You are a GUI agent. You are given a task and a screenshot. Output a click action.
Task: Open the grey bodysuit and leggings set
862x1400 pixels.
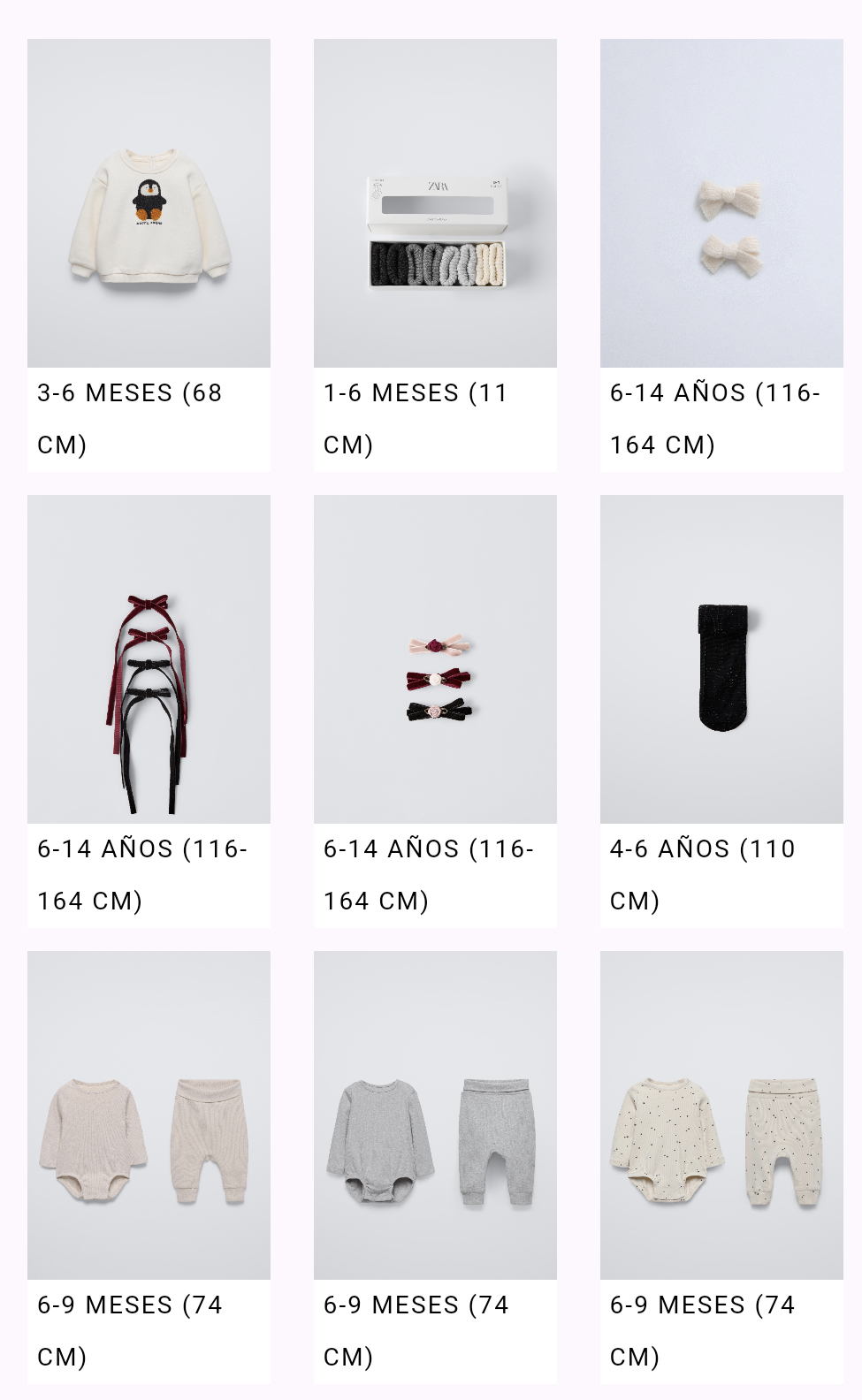point(435,1116)
